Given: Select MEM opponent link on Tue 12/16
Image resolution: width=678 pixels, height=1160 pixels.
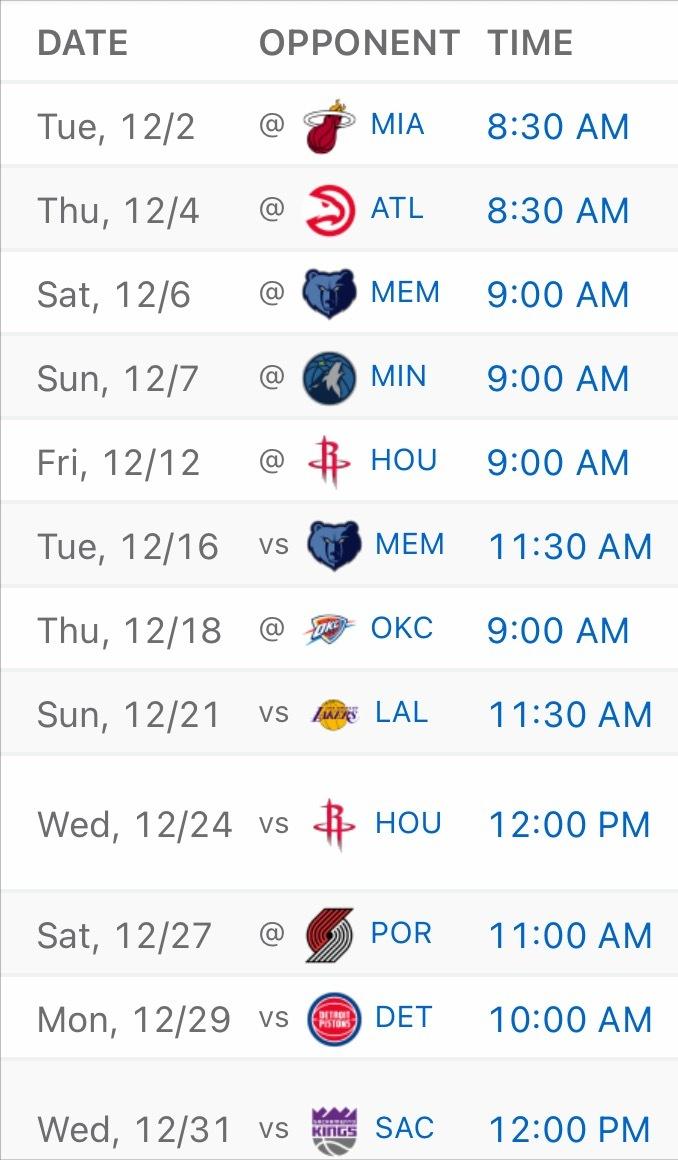Looking at the screenshot, I should [x=409, y=545].
